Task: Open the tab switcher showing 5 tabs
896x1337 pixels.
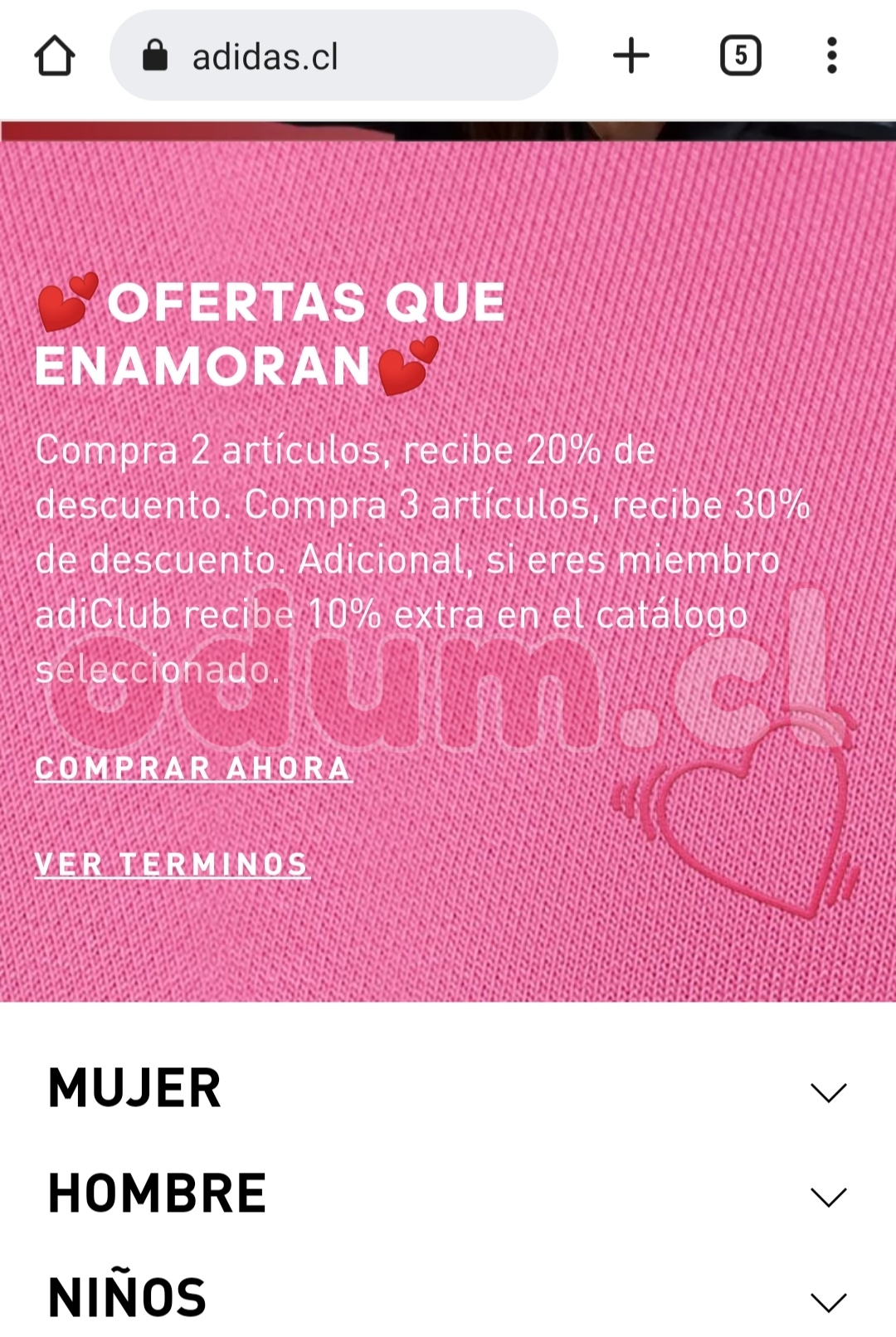Action: [740, 56]
